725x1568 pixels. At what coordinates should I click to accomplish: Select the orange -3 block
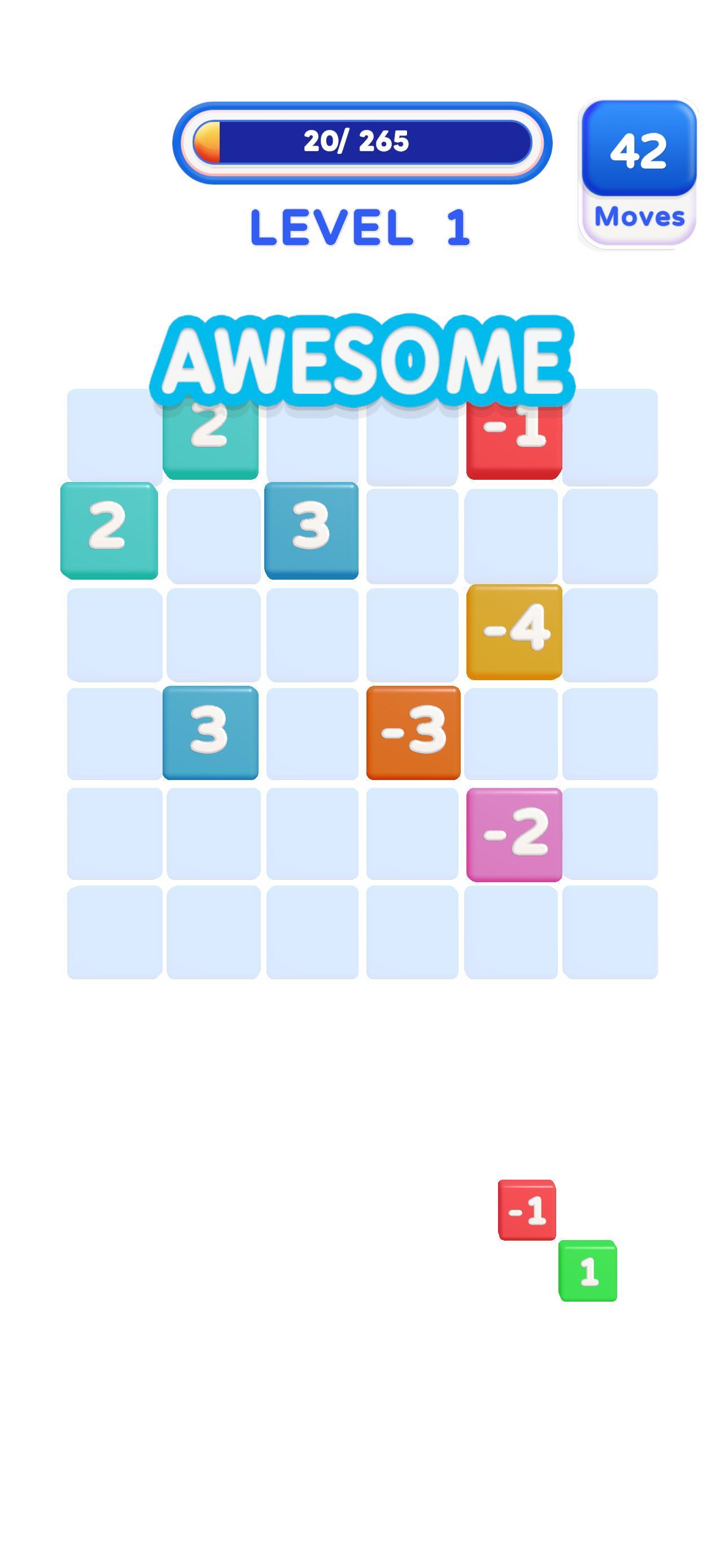[413, 732]
